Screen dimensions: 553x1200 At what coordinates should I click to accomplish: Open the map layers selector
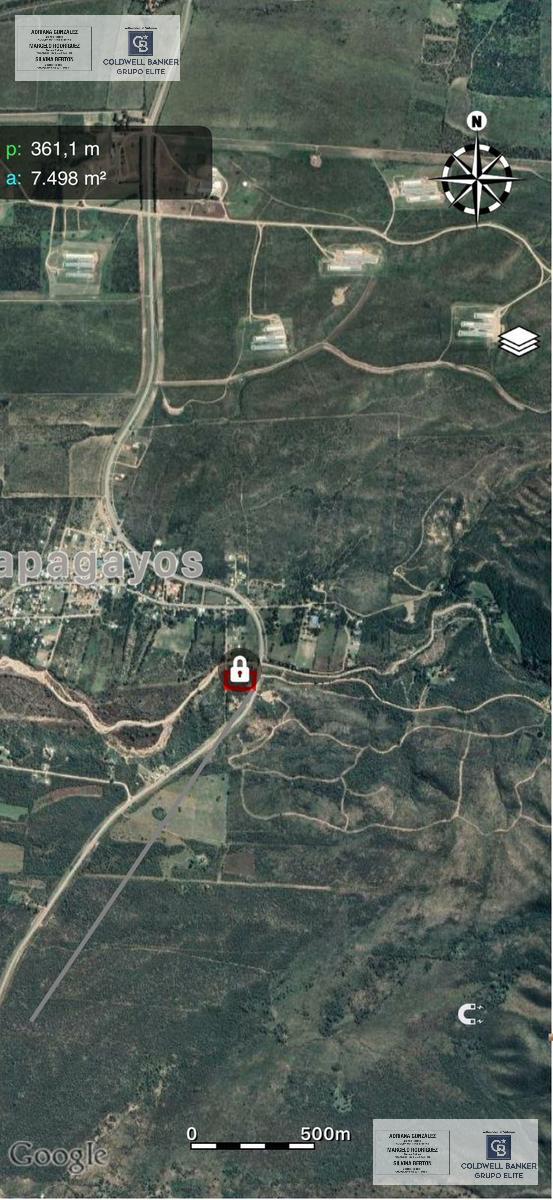point(519,341)
